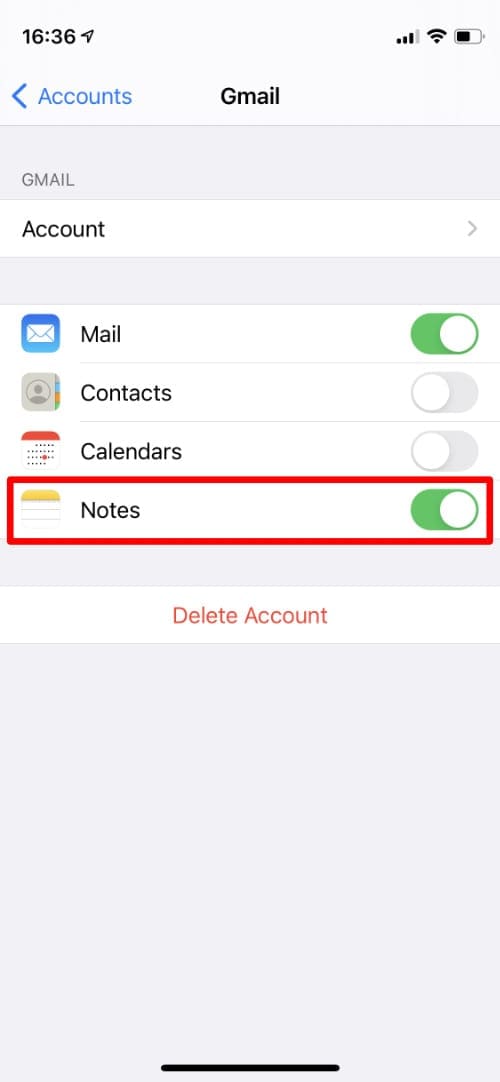
Task: Enable Calendars syncing
Action: coord(444,451)
